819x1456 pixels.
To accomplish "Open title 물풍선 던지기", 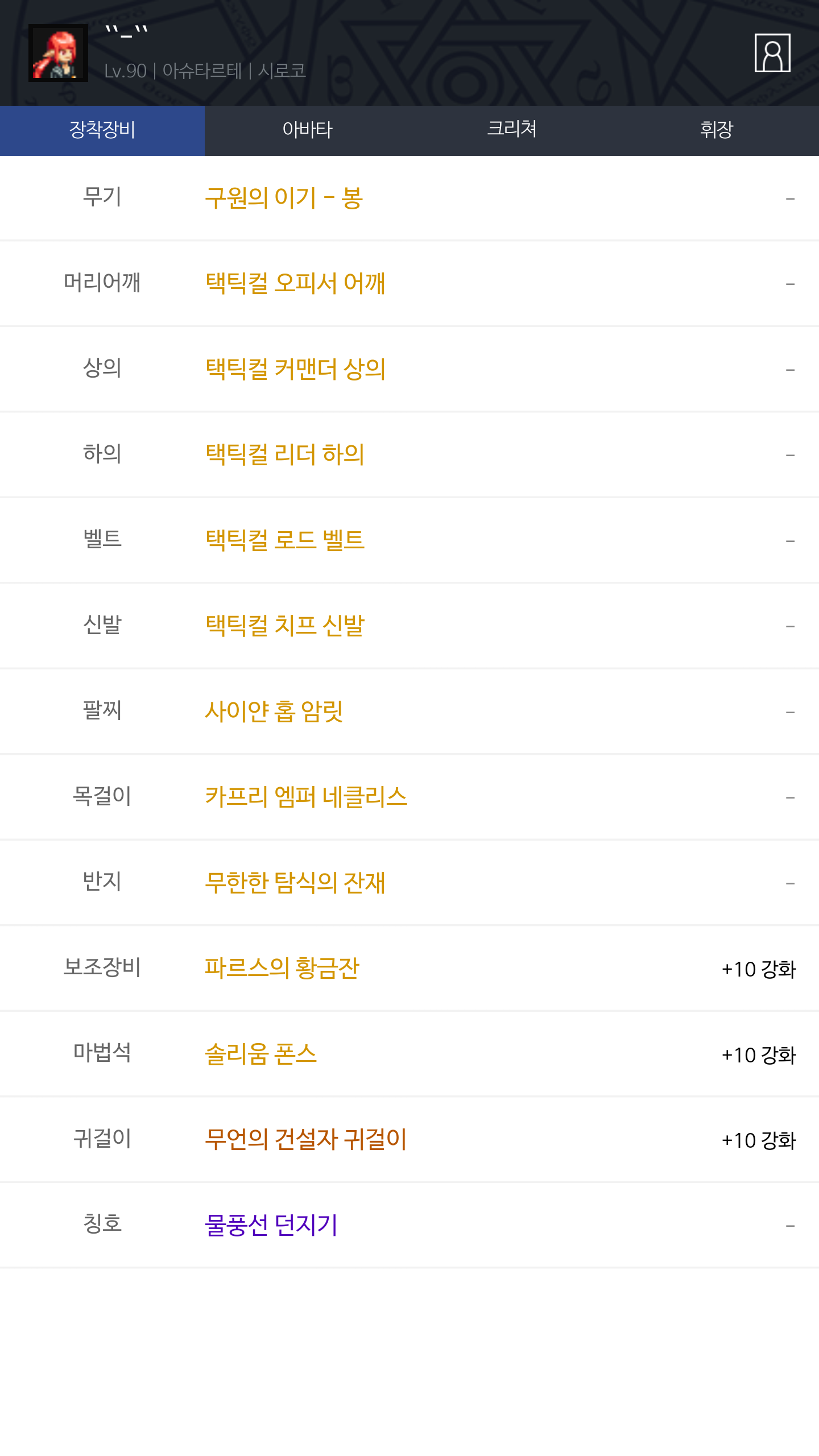I will point(271,1225).
